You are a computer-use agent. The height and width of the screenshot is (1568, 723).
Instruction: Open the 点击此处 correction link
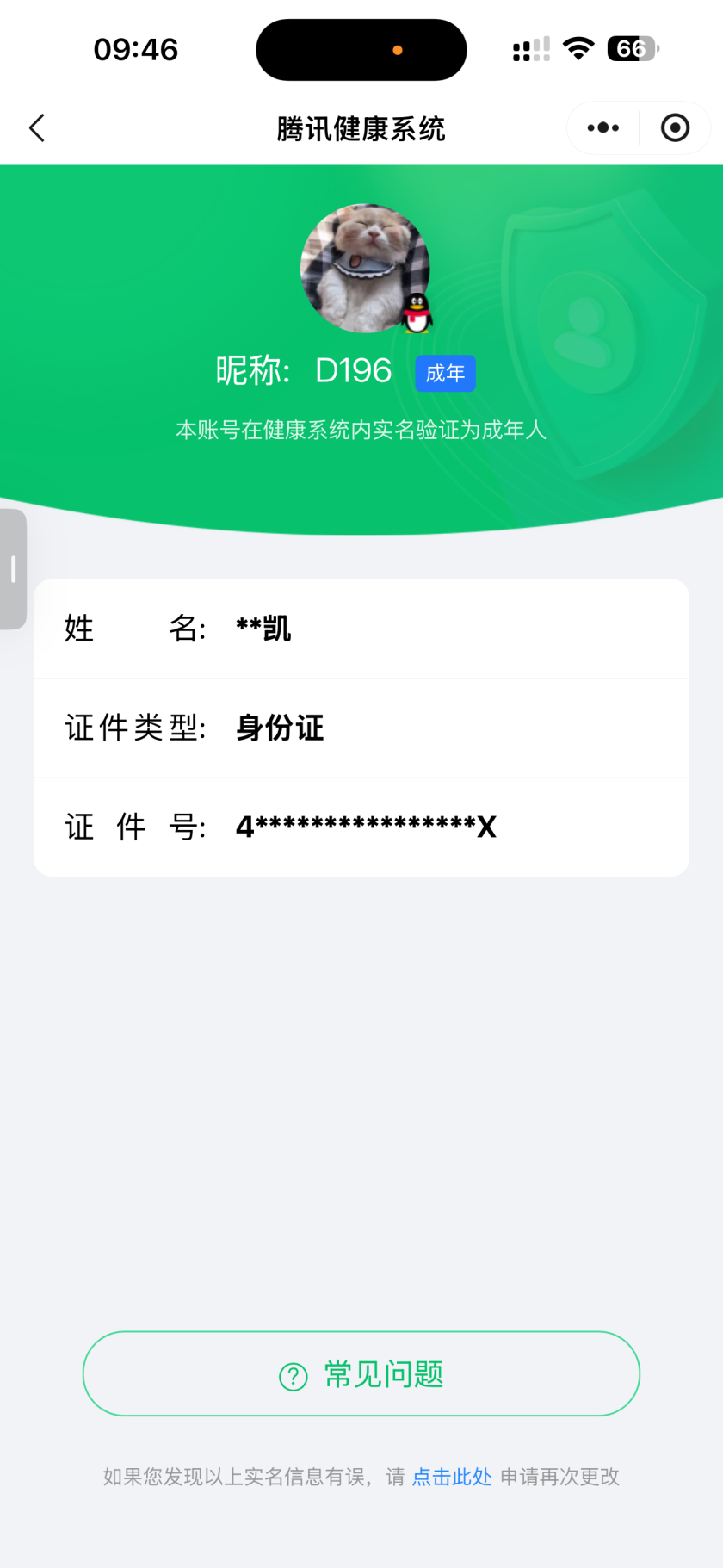point(451,1477)
